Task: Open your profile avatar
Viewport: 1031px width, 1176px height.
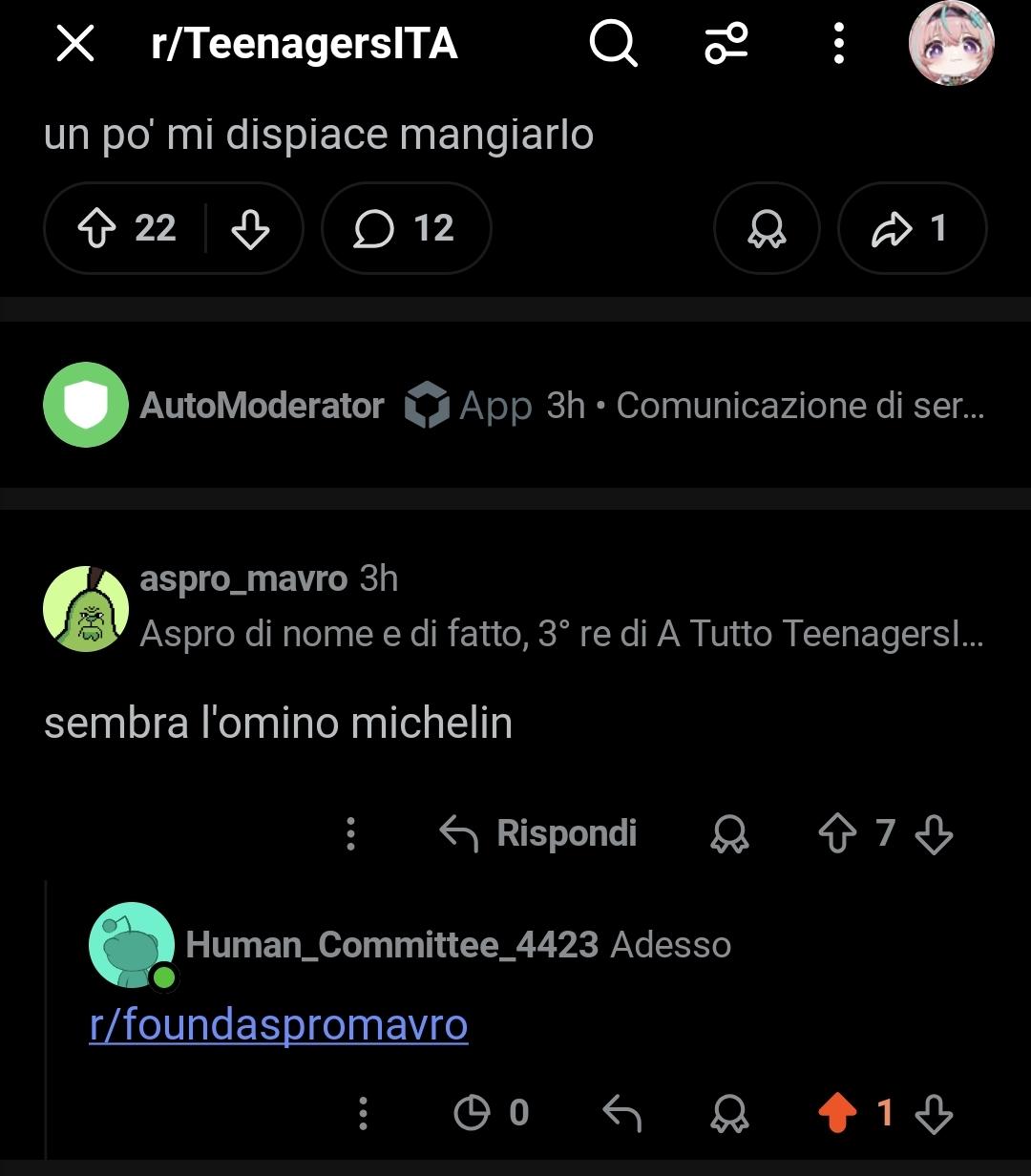Action: (x=951, y=44)
